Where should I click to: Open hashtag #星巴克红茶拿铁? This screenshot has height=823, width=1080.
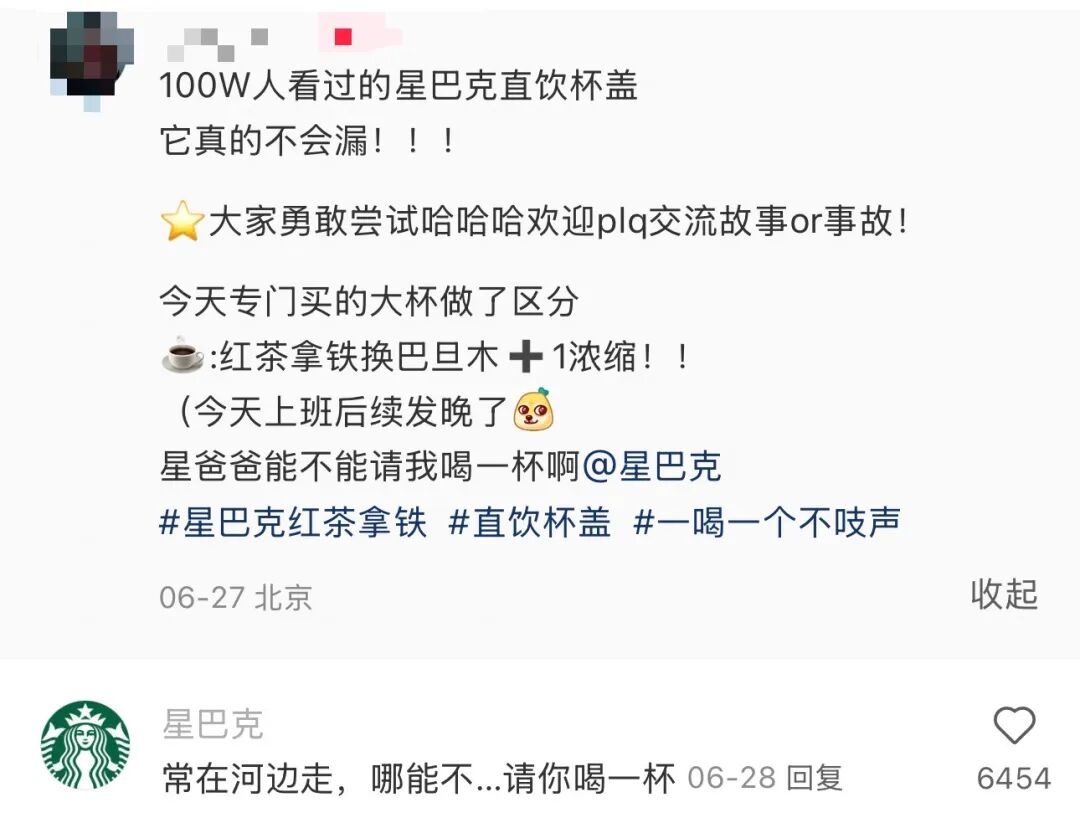[293, 522]
